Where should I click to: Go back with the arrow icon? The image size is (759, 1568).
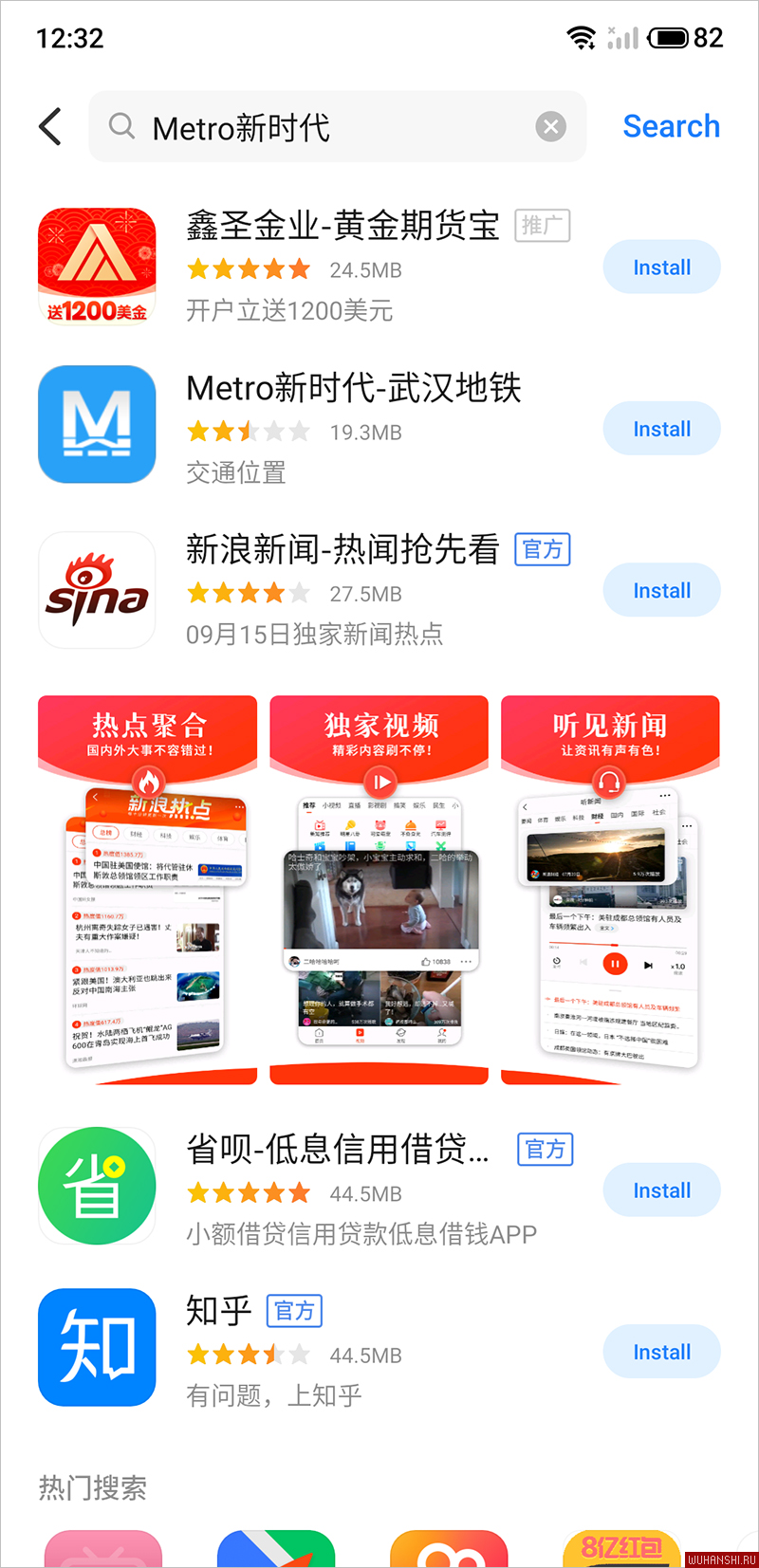(x=51, y=126)
